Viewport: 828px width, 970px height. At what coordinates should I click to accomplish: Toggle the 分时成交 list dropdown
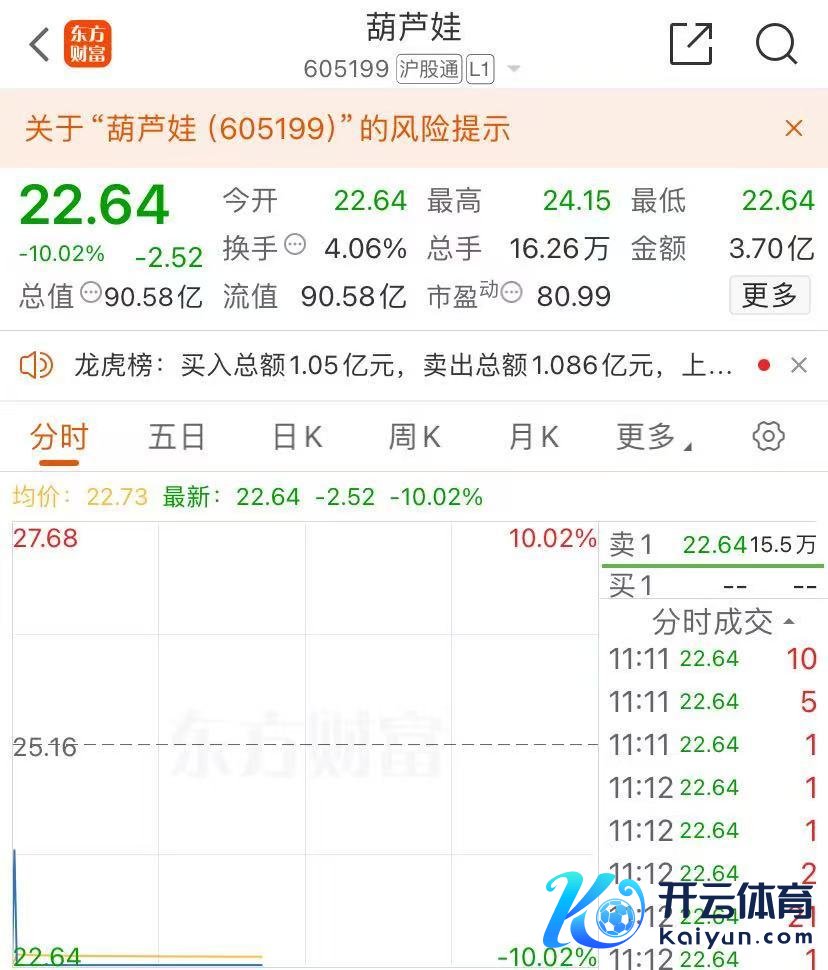click(788, 622)
